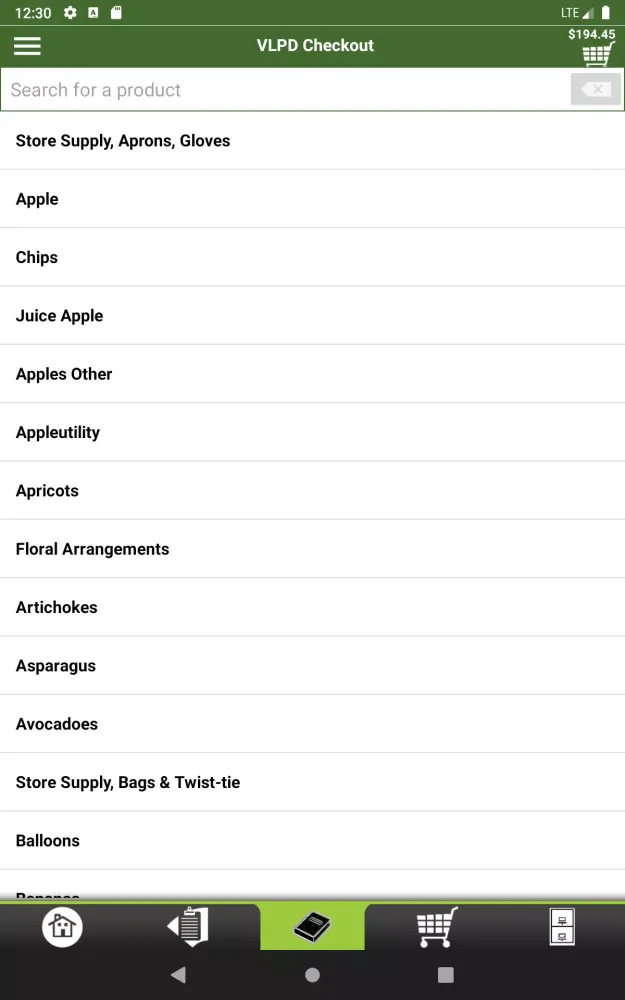The height and width of the screenshot is (1000, 625).
Task: Select Artichokes
Action: pos(312,607)
